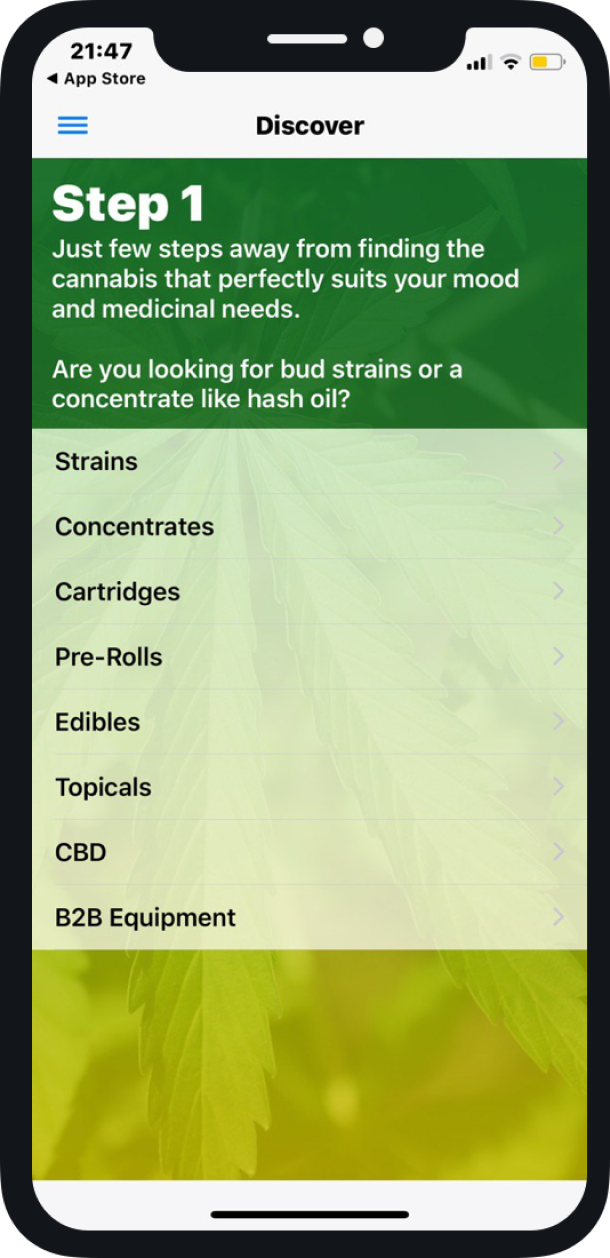610x1258 pixels.
Task: Return to App Store via back link
Action: 97,79
